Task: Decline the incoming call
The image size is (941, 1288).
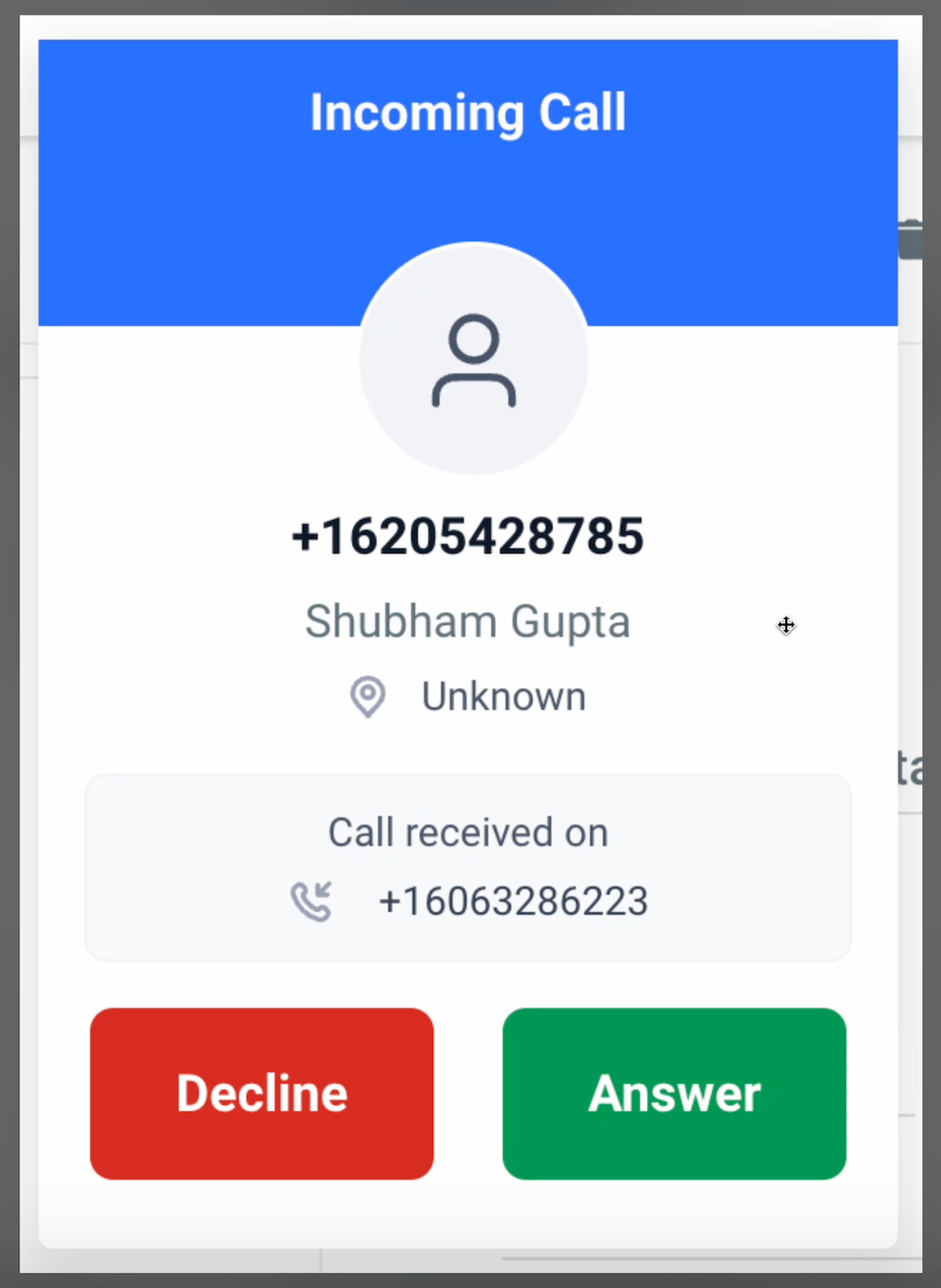Action: coord(262,1093)
